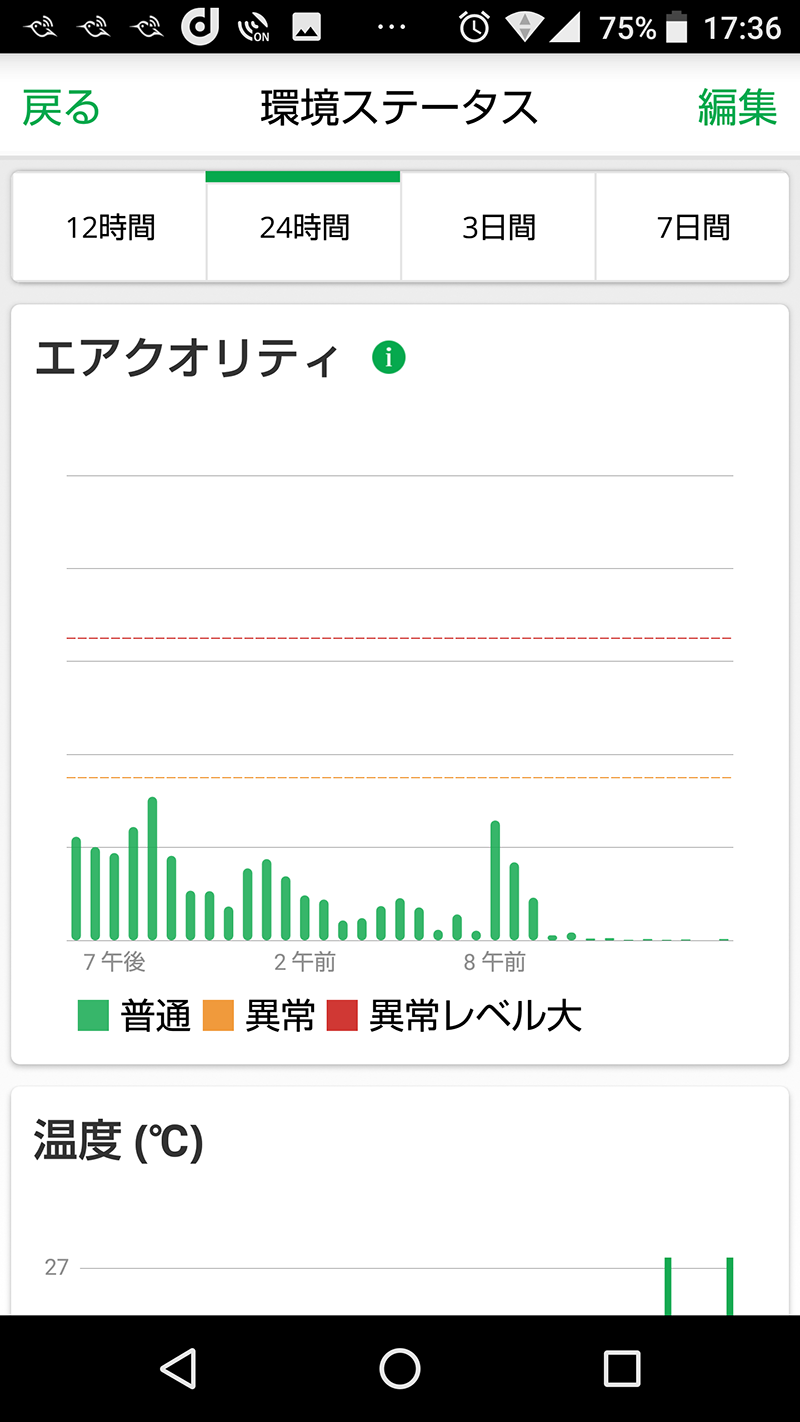Open 編集 to edit the status page
This screenshot has width=800, height=1422.
pyautogui.click(x=737, y=108)
